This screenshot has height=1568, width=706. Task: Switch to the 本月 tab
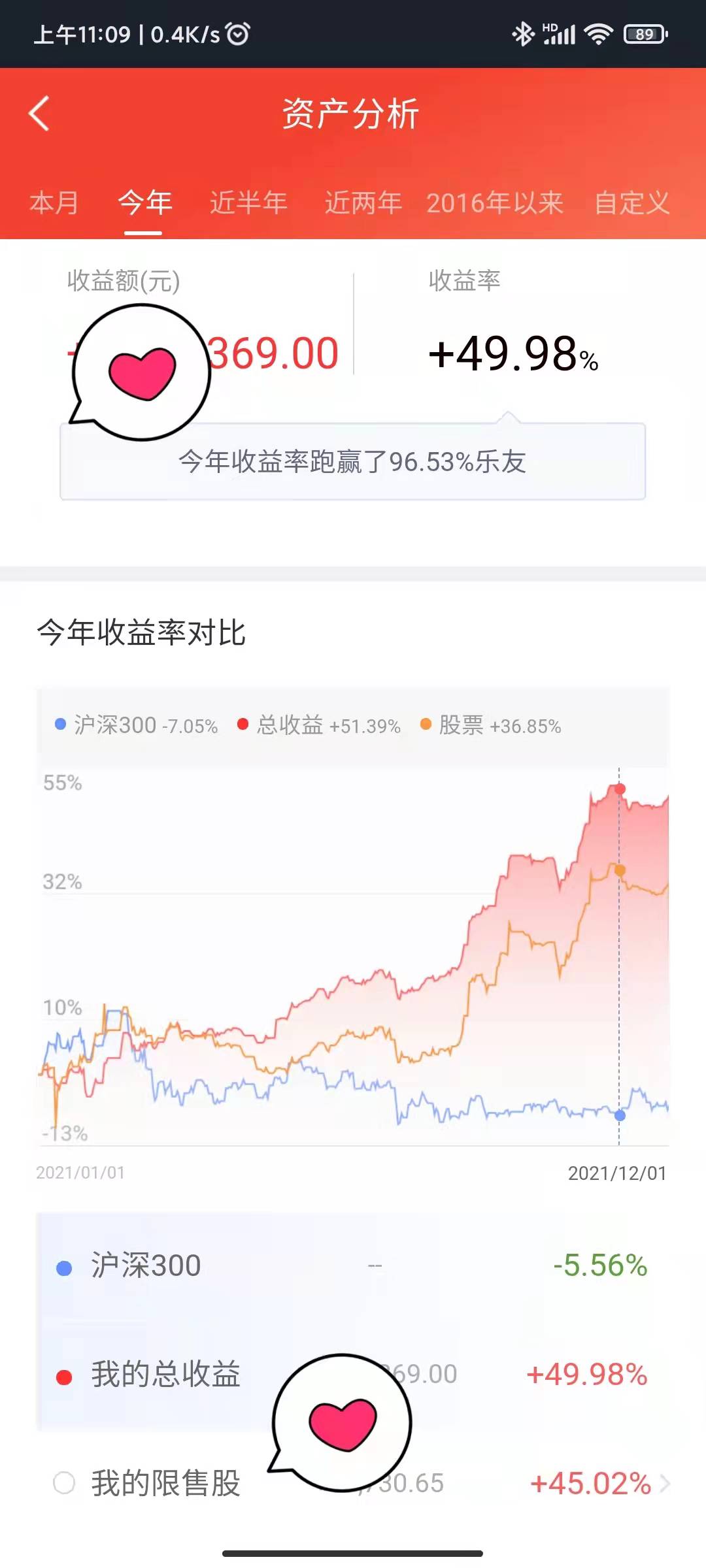[54, 203]
